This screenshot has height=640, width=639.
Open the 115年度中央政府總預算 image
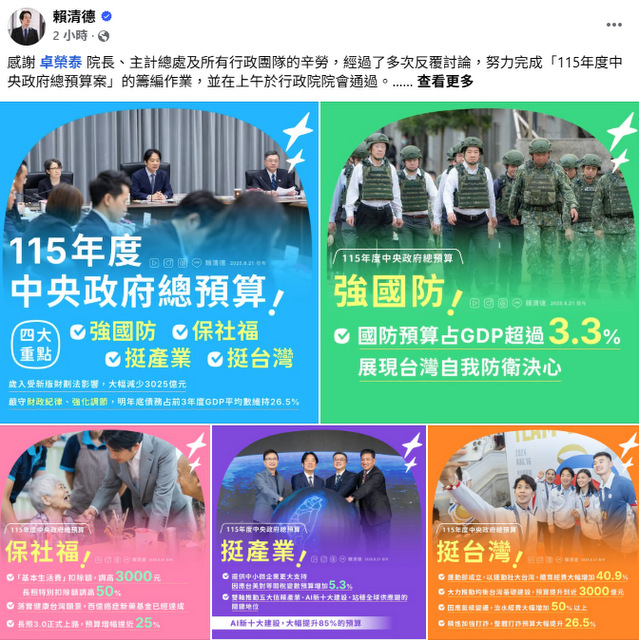click(x=160, y=260)
